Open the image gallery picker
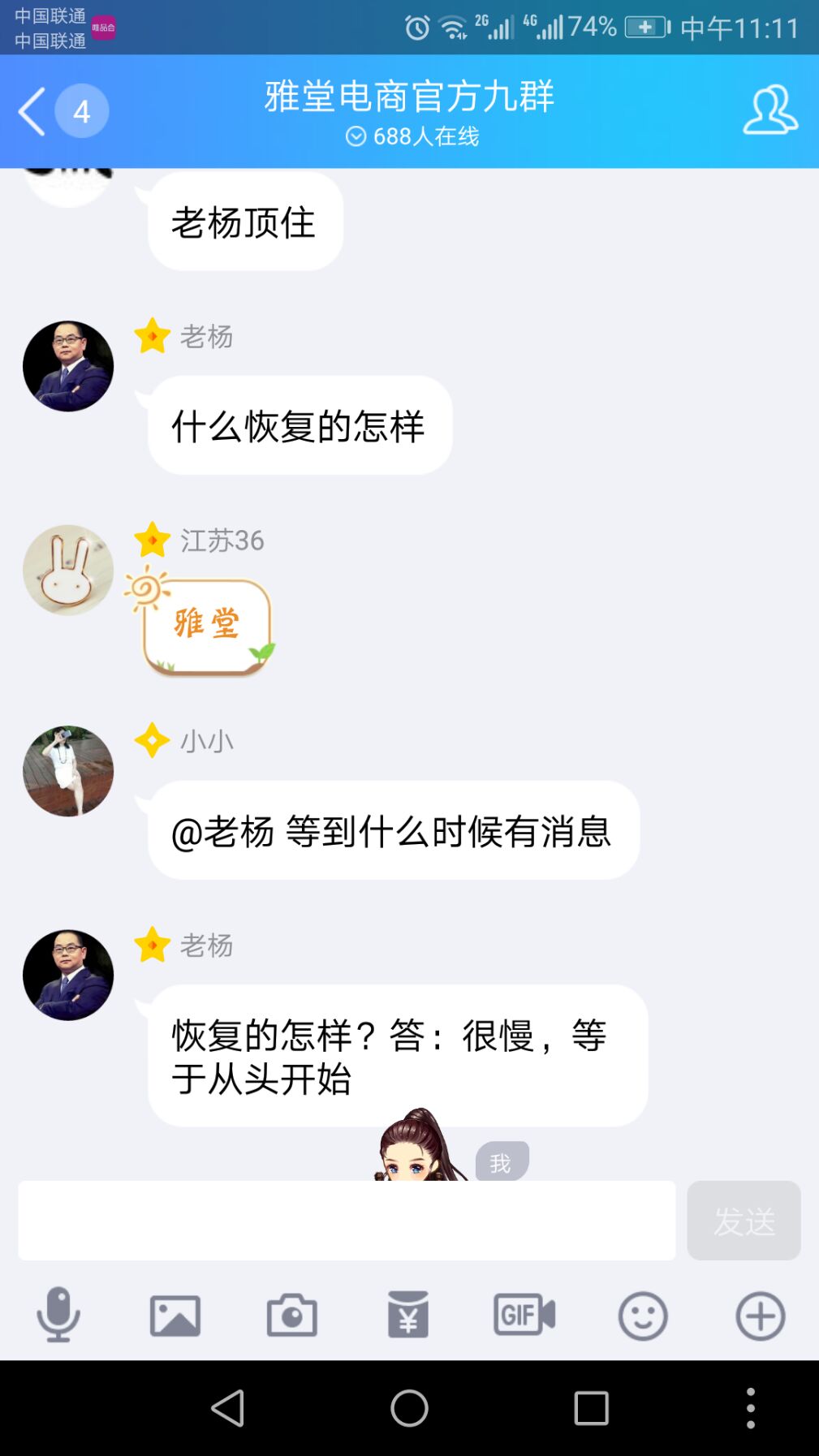 coord(175,1315)
